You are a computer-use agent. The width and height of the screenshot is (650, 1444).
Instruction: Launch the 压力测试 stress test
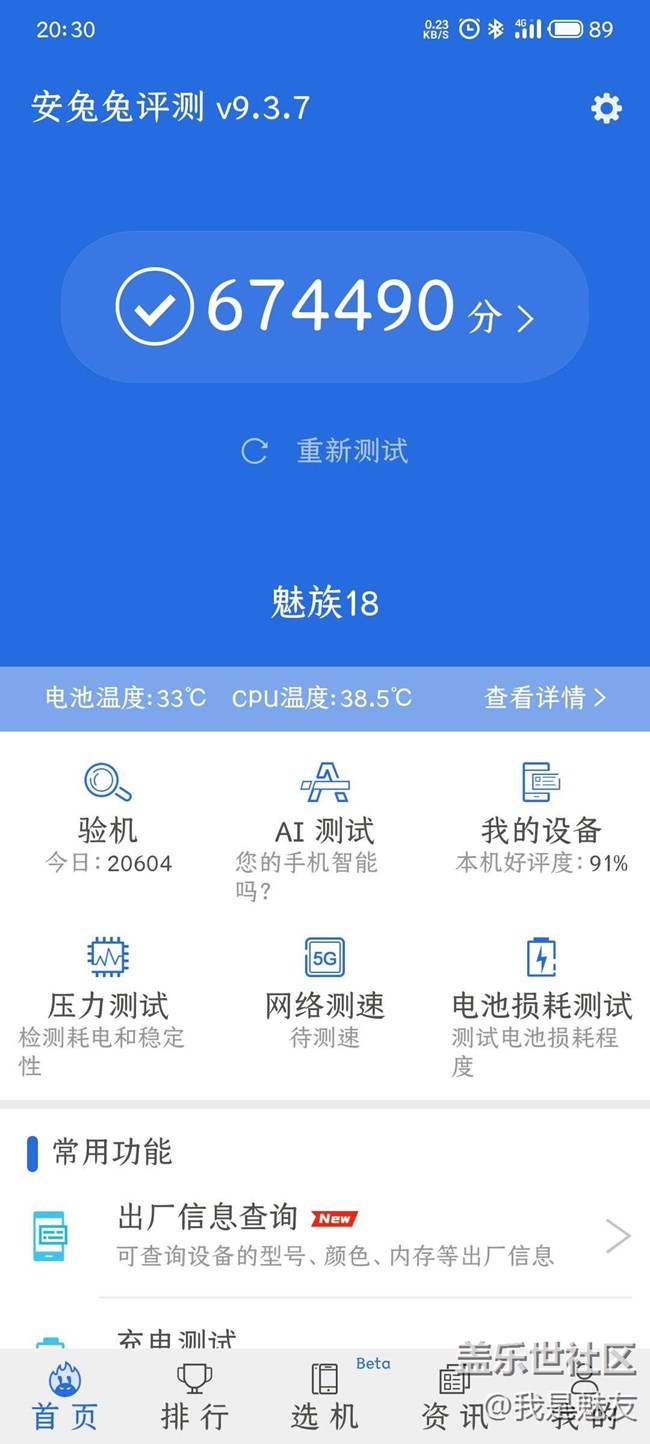coord(108,1006)
